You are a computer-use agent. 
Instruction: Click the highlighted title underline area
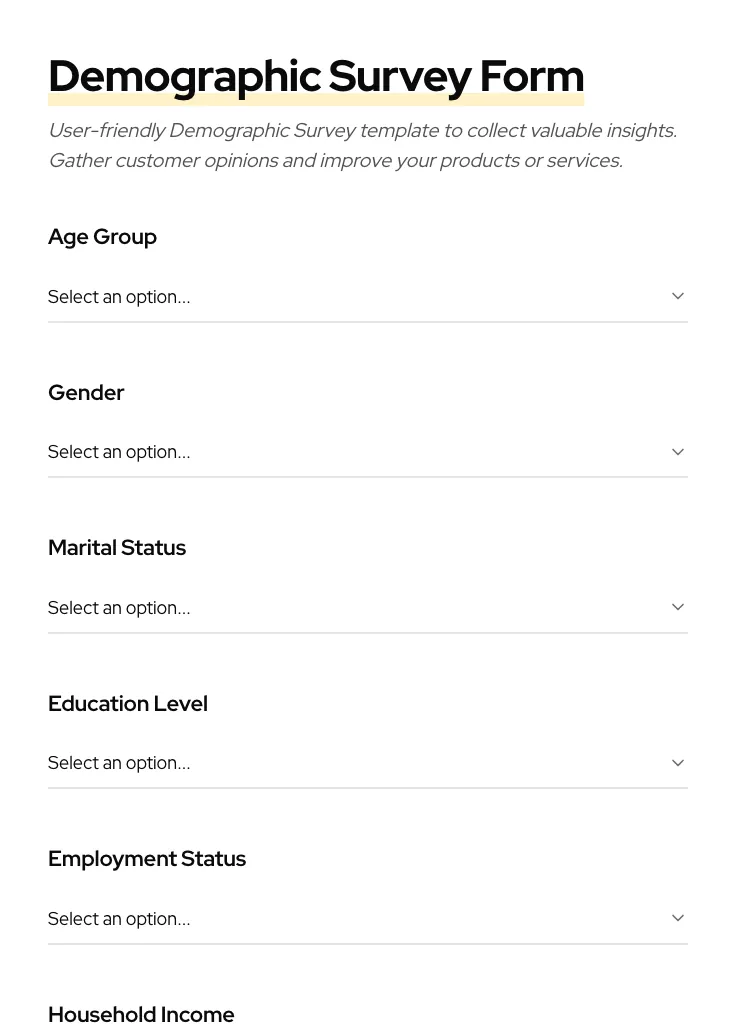pos(316,97)
